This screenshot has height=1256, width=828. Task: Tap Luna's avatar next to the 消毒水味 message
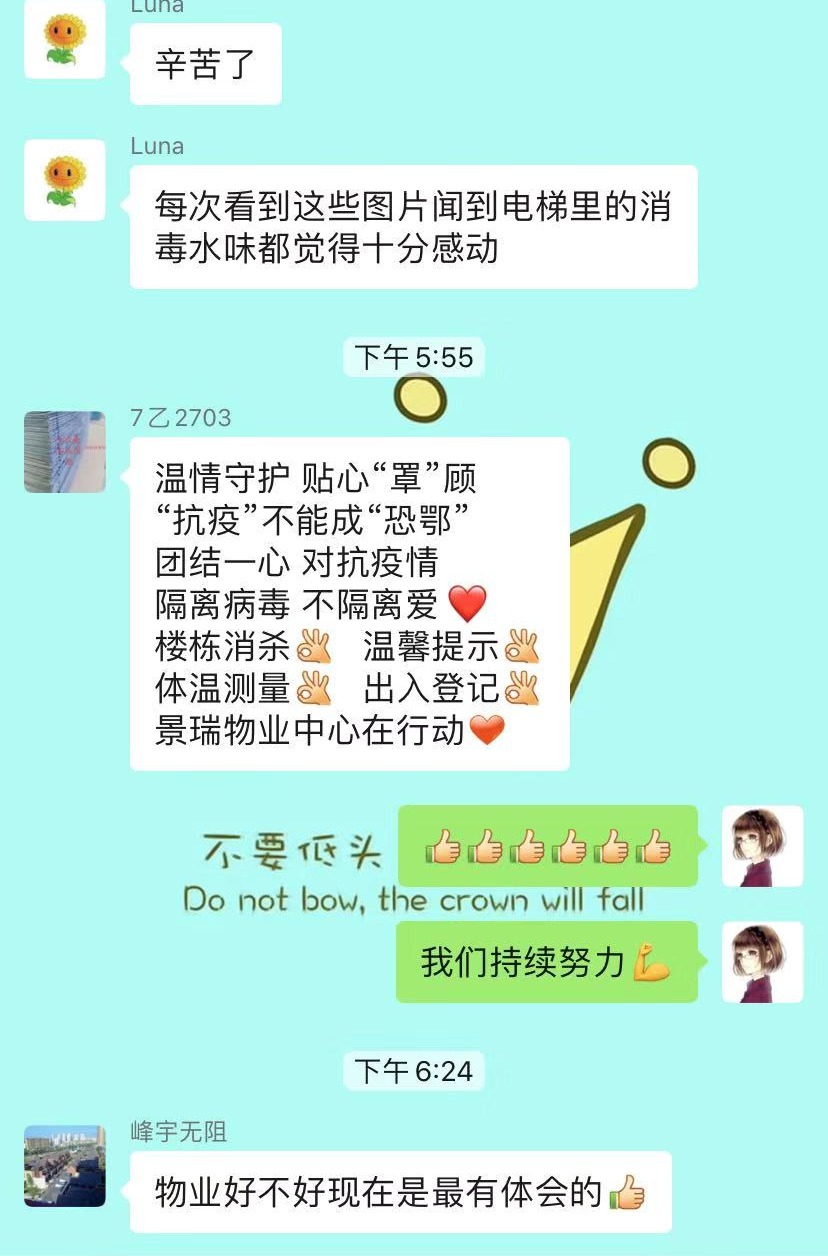point(64,180)
